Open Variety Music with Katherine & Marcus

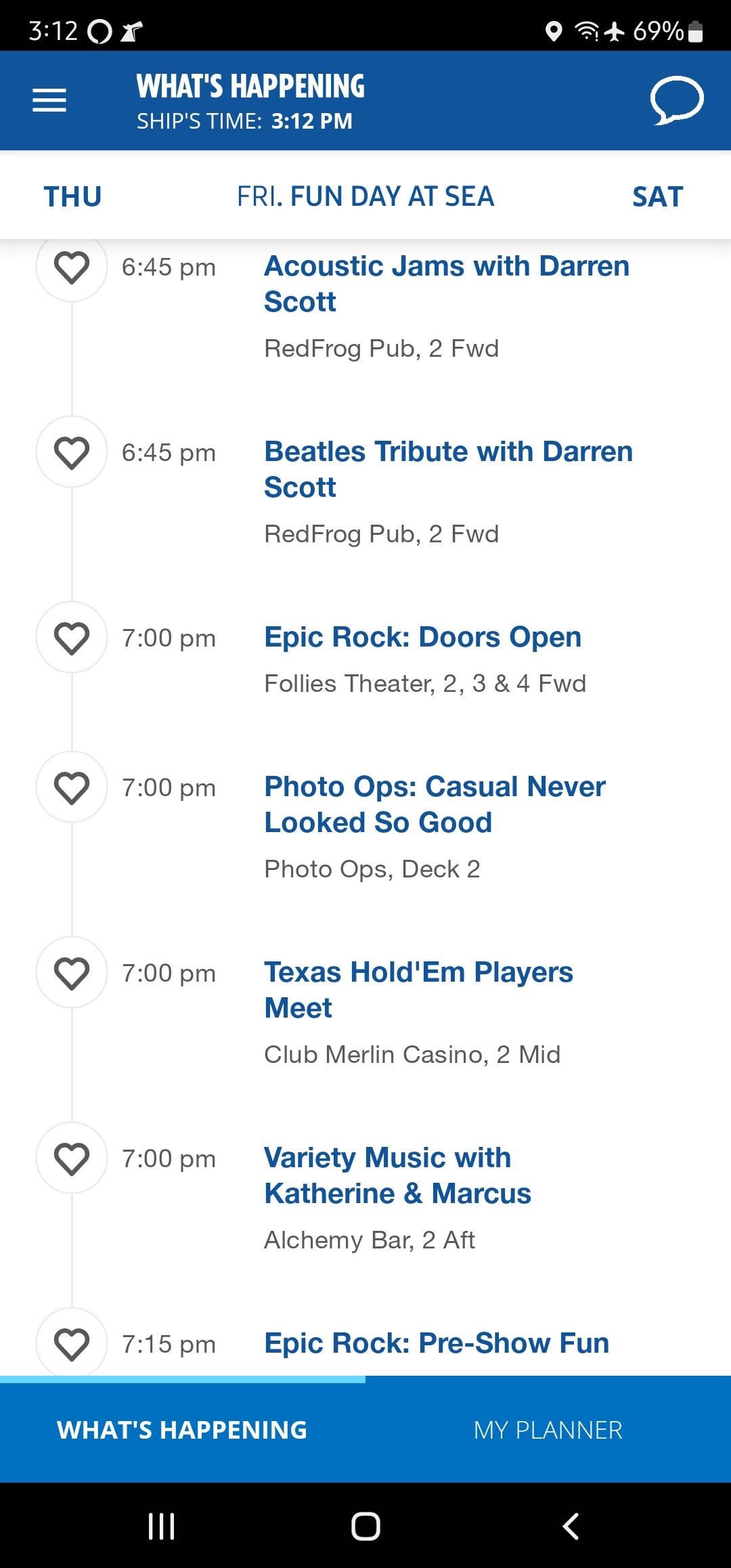click(397, 1175)
